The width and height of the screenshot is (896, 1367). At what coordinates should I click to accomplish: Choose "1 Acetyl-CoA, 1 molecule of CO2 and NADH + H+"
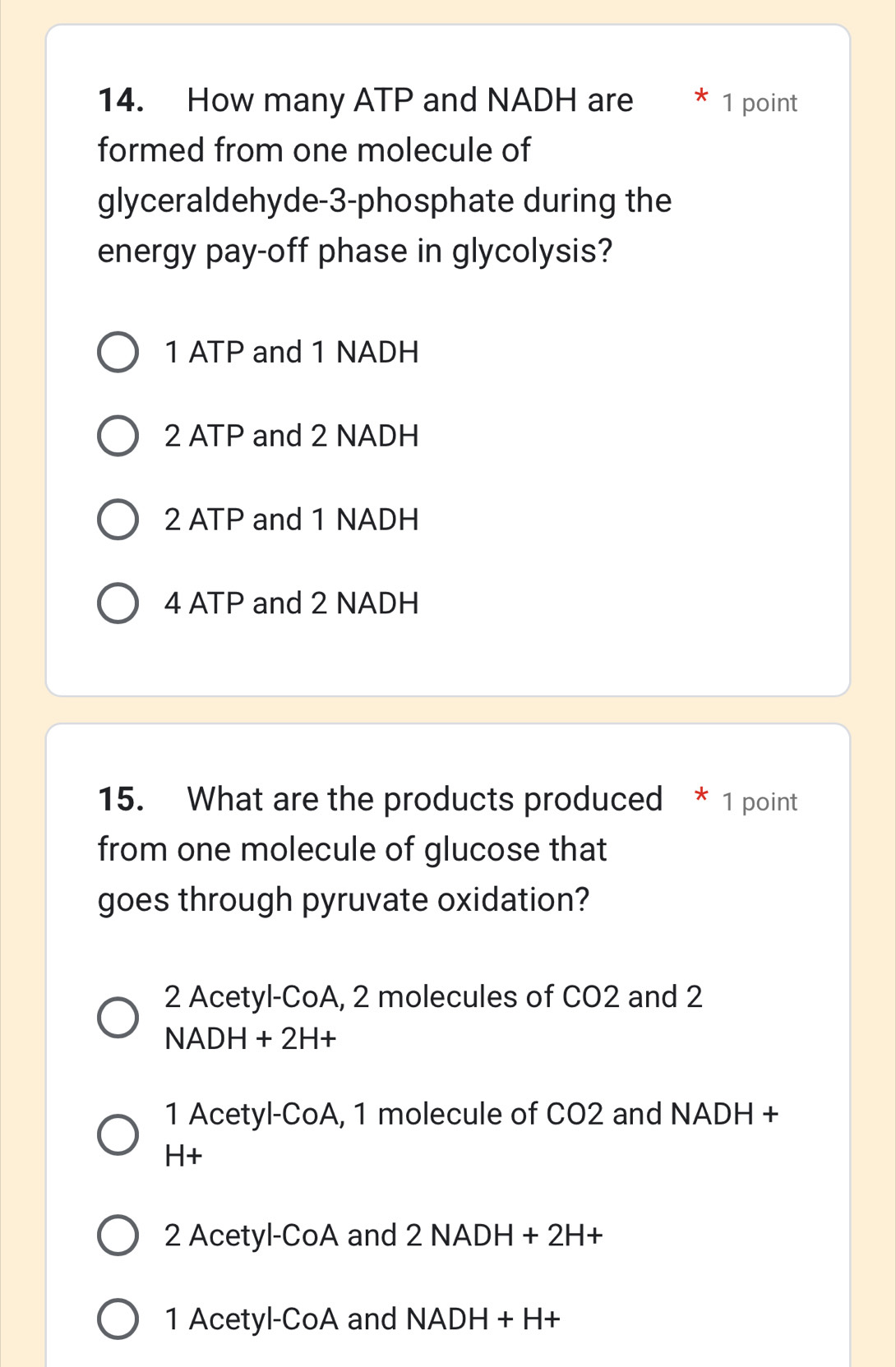coord(118,1134)
